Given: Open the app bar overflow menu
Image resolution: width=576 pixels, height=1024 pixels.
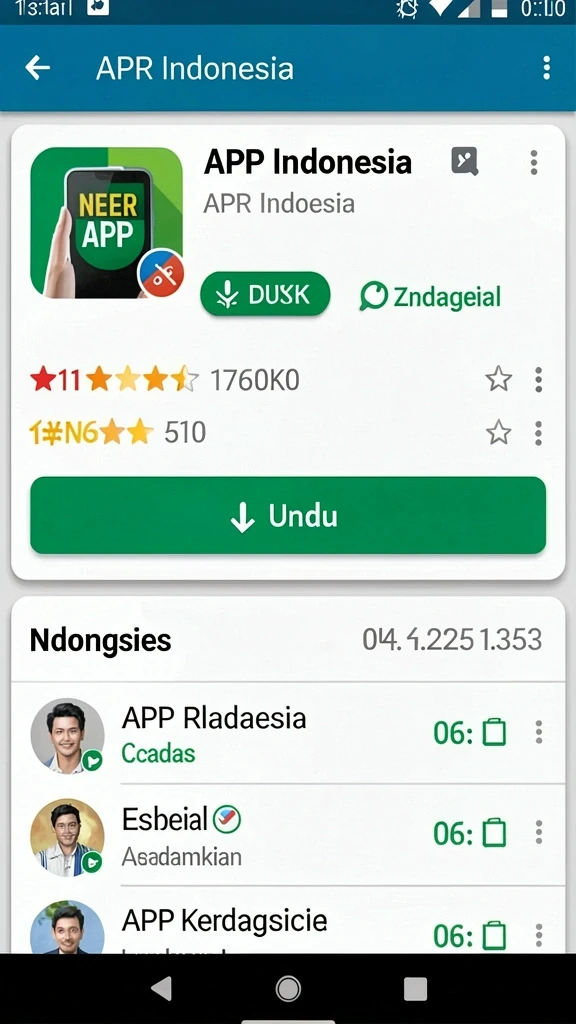Looking at the screenshot, I should pos(546,67).
